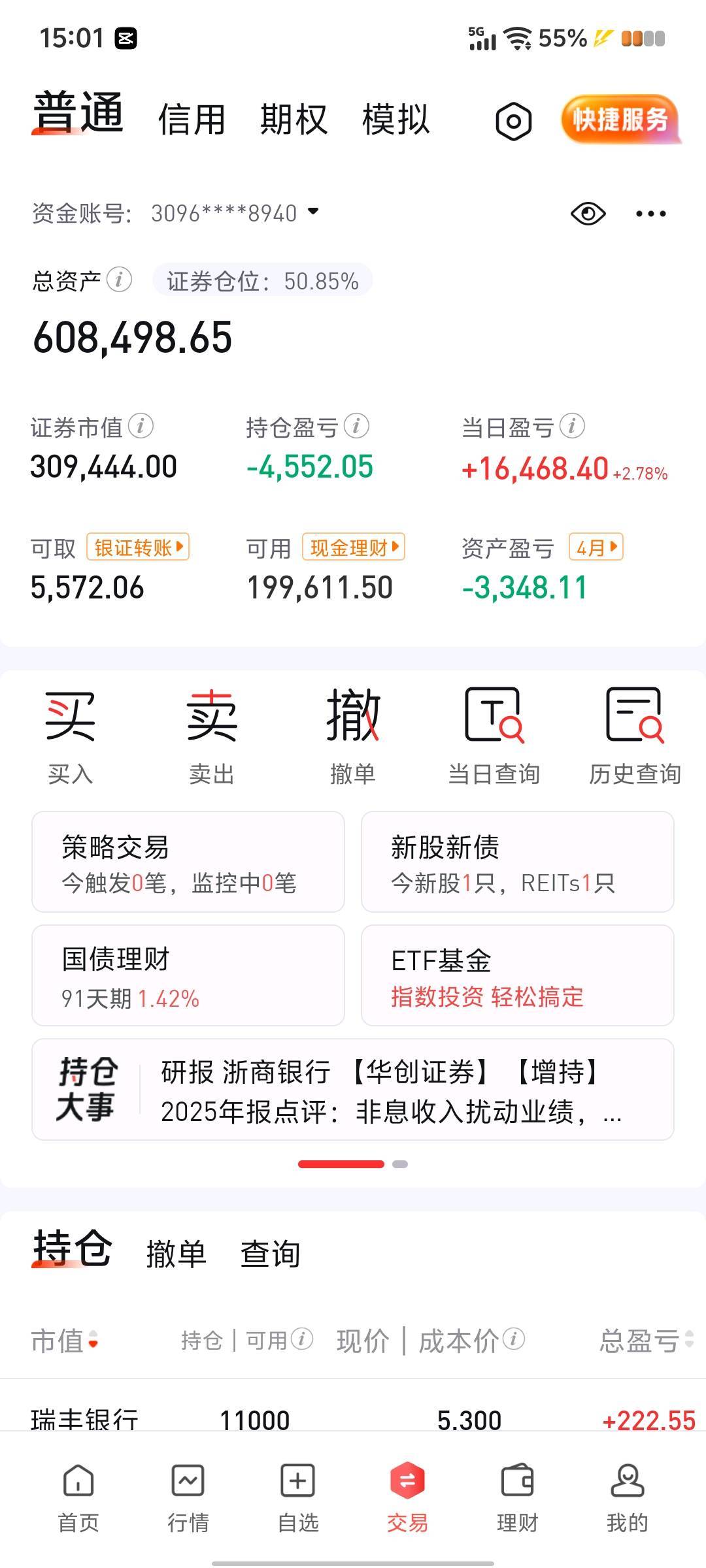Open 当日查询 today's query
Image resolution: width=706 pixels, height=1568 pixels.
pos(494,736)
